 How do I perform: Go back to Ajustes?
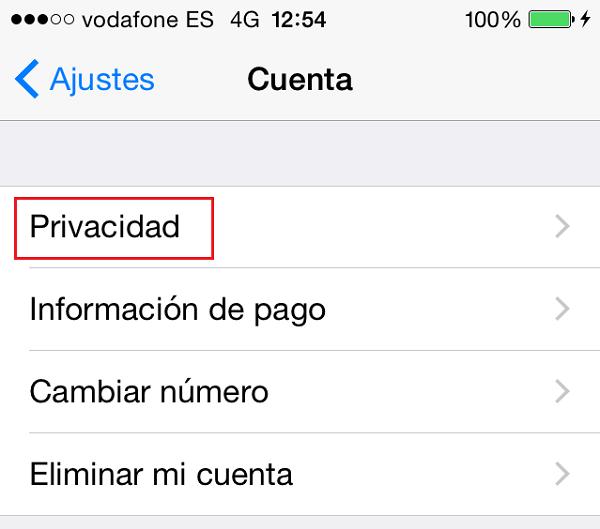tap(85, 79)
